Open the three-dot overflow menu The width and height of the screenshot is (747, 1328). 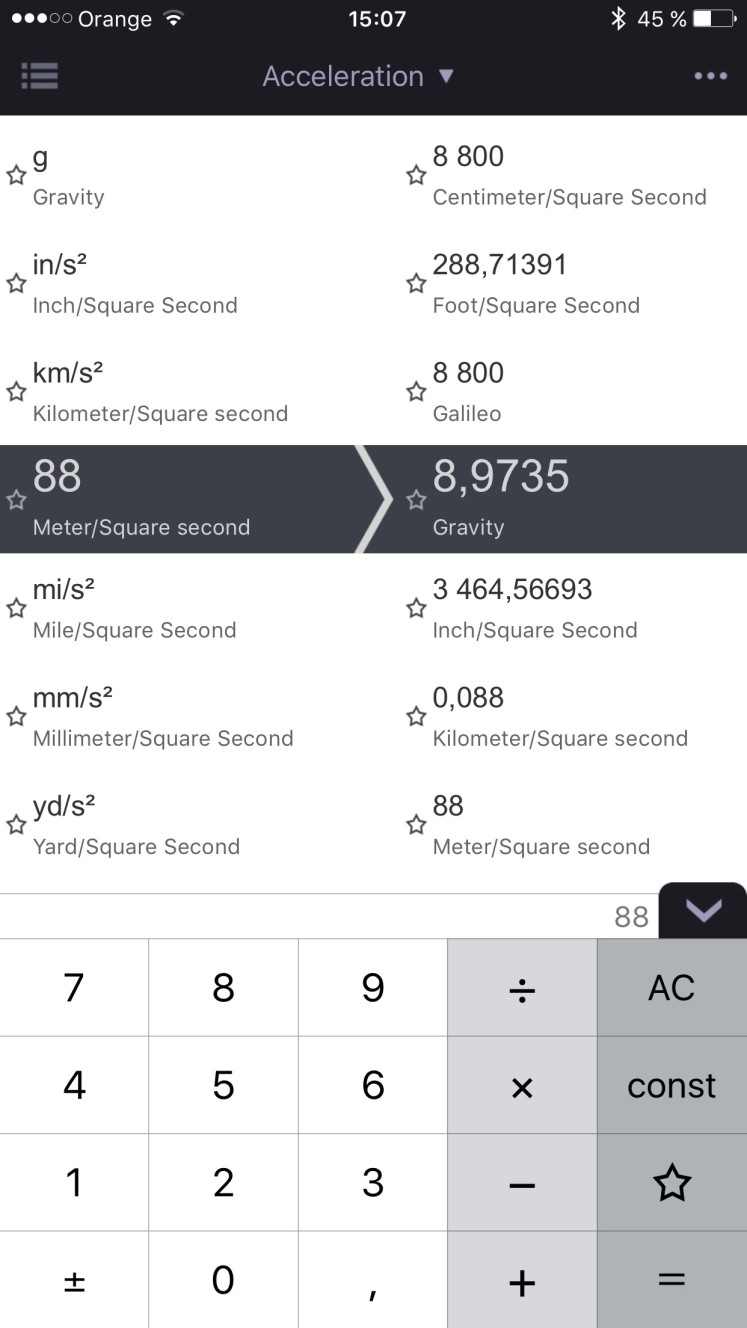tap(711, 76)
